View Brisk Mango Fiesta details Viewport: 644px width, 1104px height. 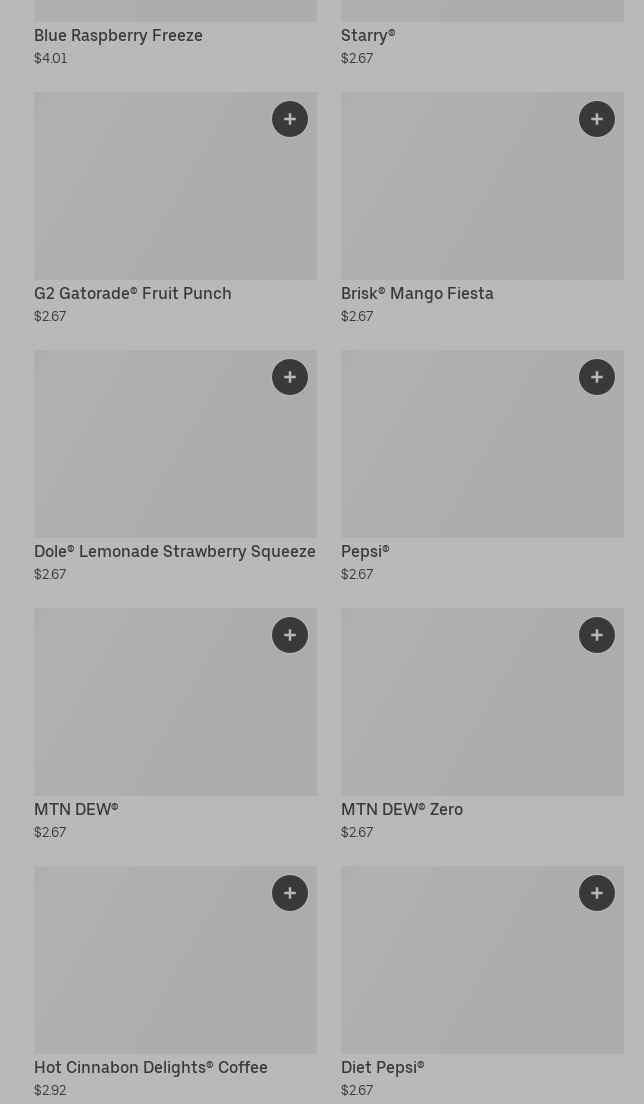click(x=460, y=200)
